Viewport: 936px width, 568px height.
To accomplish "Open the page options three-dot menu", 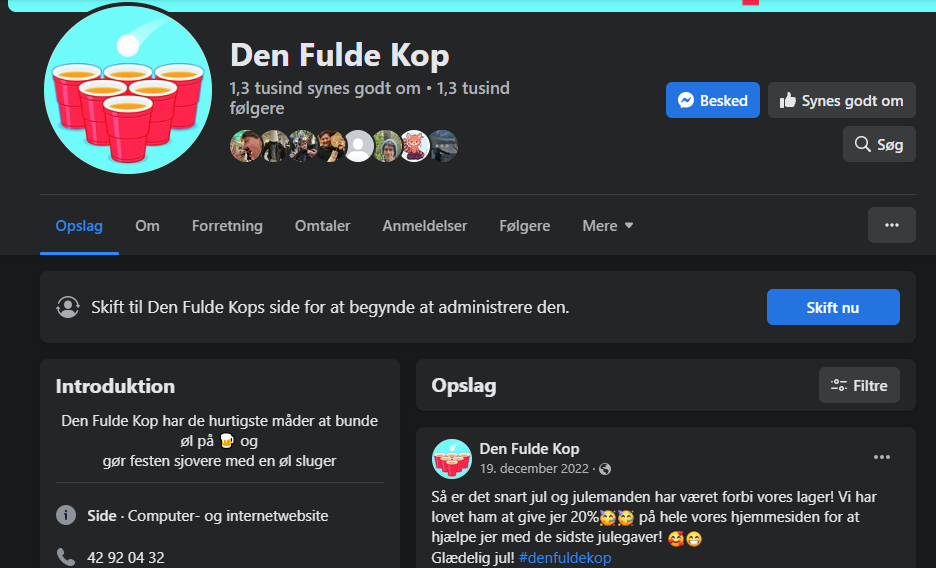I will (x=891, y=225).
